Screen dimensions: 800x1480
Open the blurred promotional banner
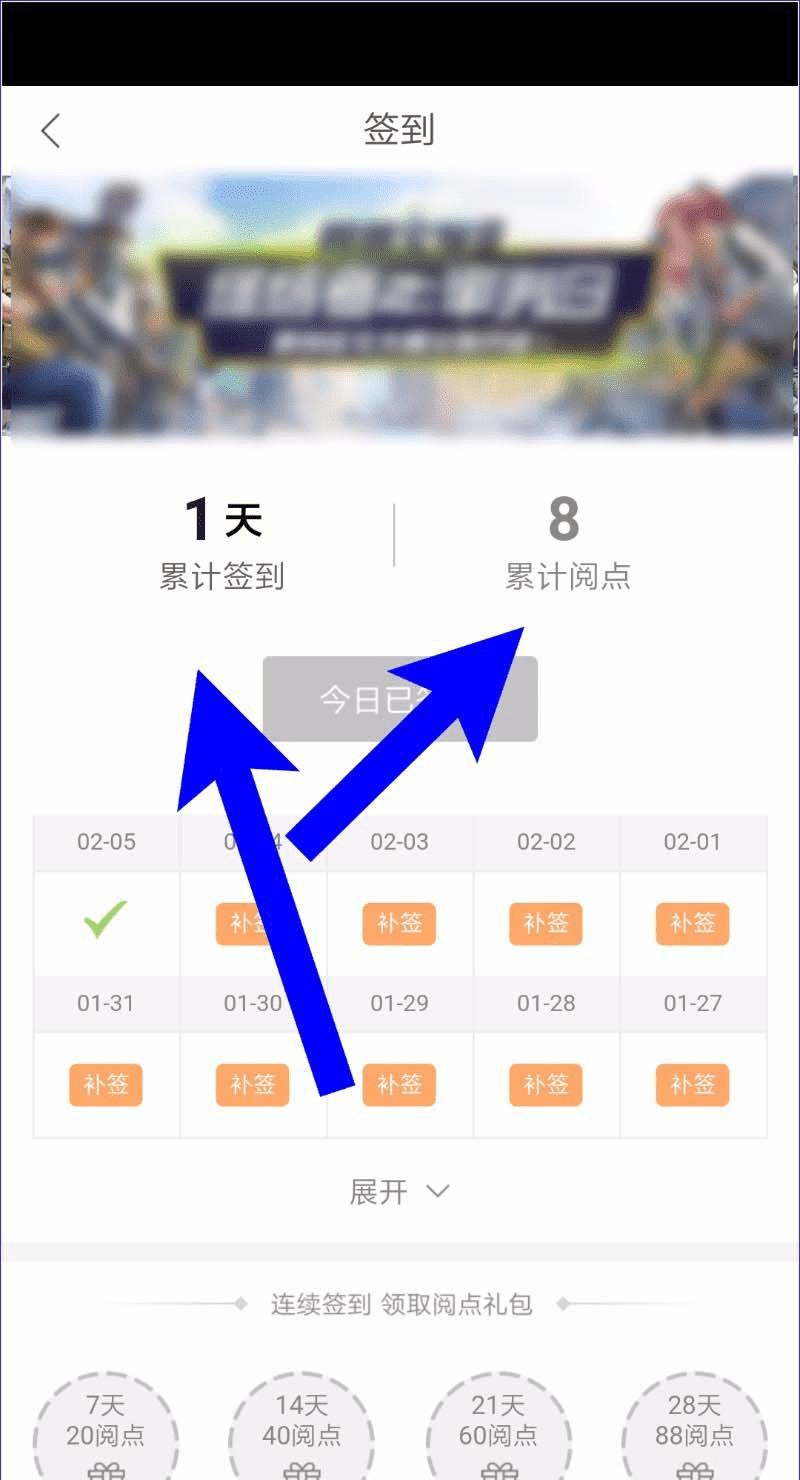(400, 305)
